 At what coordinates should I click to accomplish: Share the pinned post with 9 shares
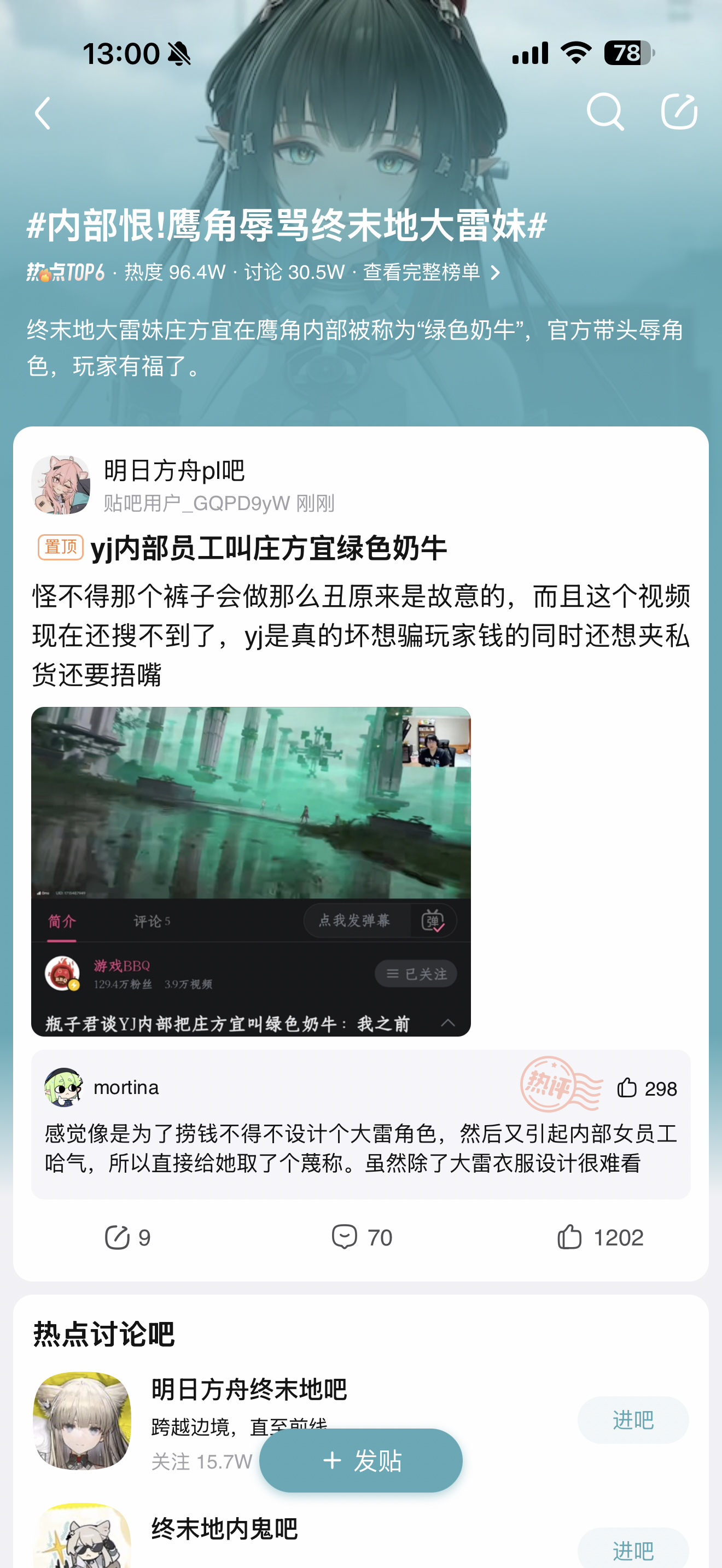[127, 1237]
